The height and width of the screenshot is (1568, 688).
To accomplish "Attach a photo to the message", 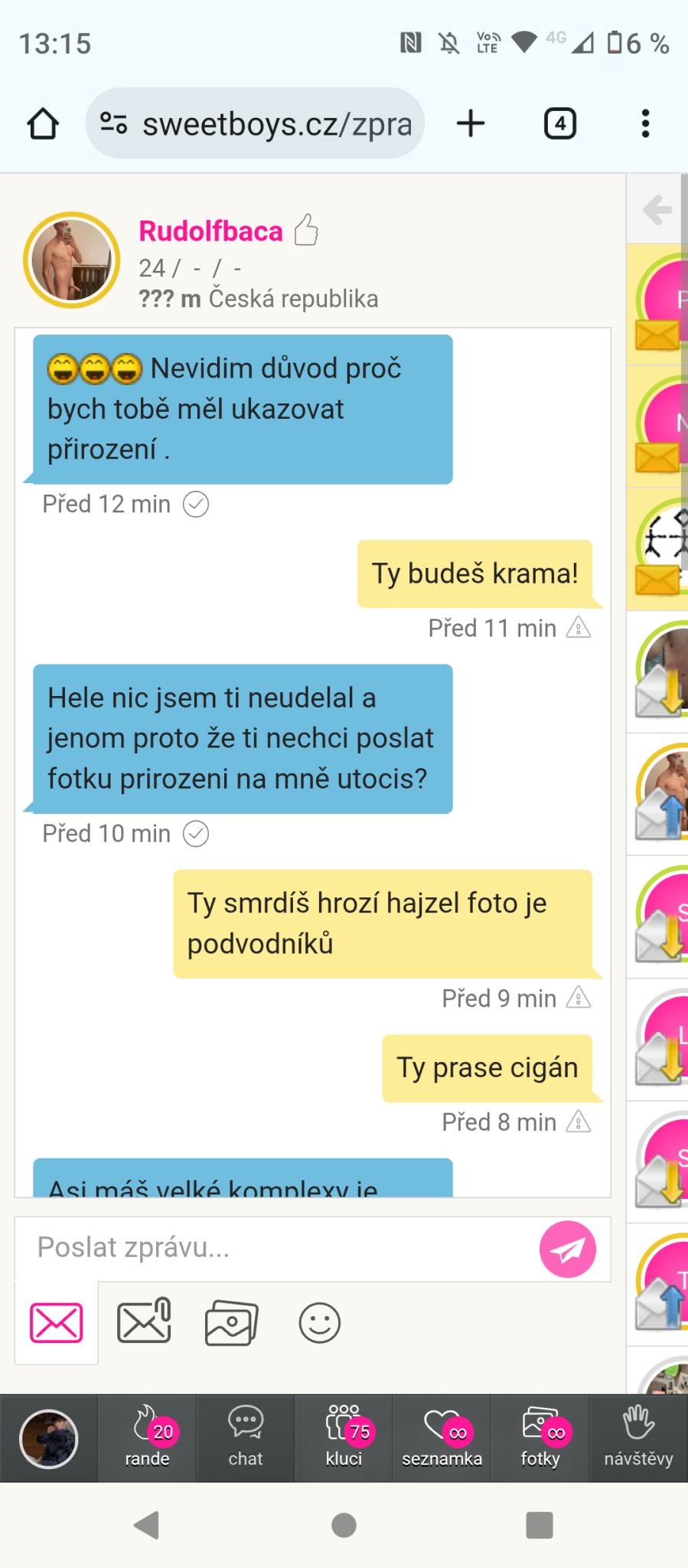I will click(231, 1322).
